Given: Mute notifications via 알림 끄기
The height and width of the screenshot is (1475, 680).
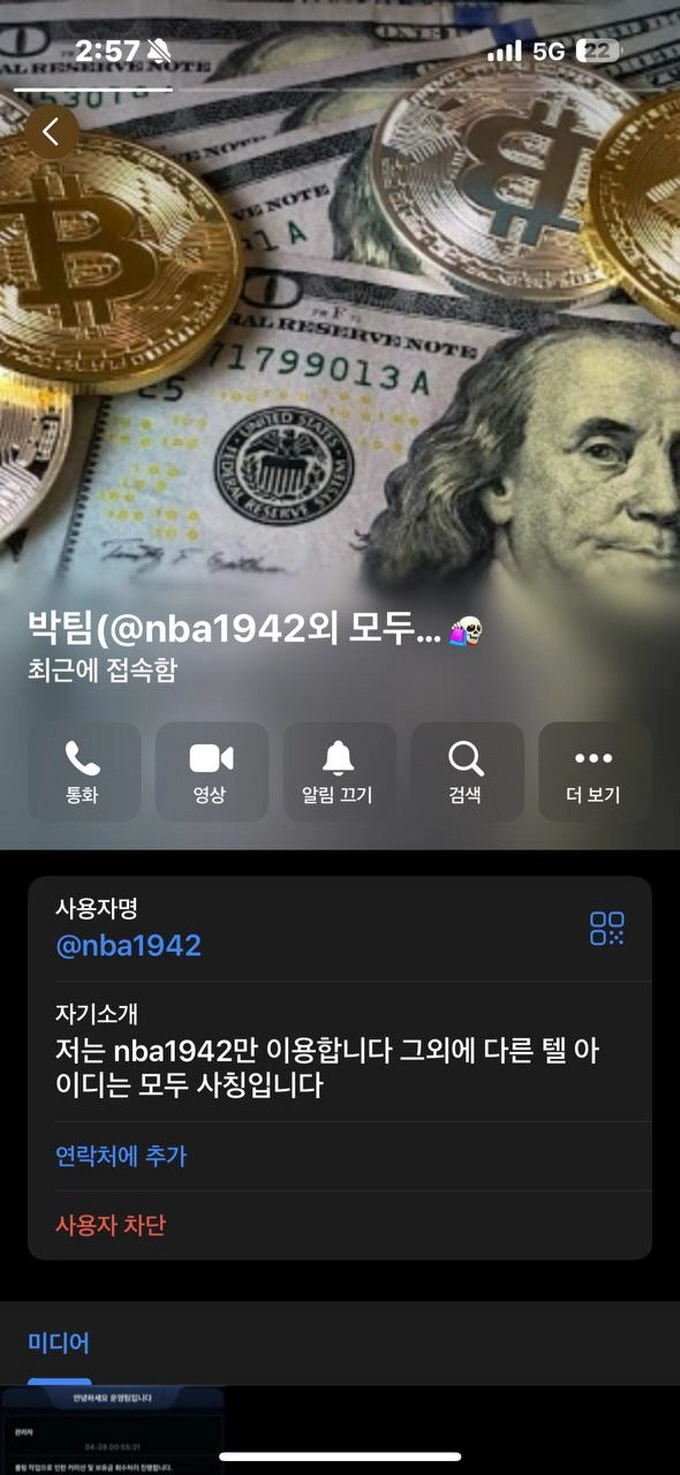Looking at the screenshot, I should 339,772.
